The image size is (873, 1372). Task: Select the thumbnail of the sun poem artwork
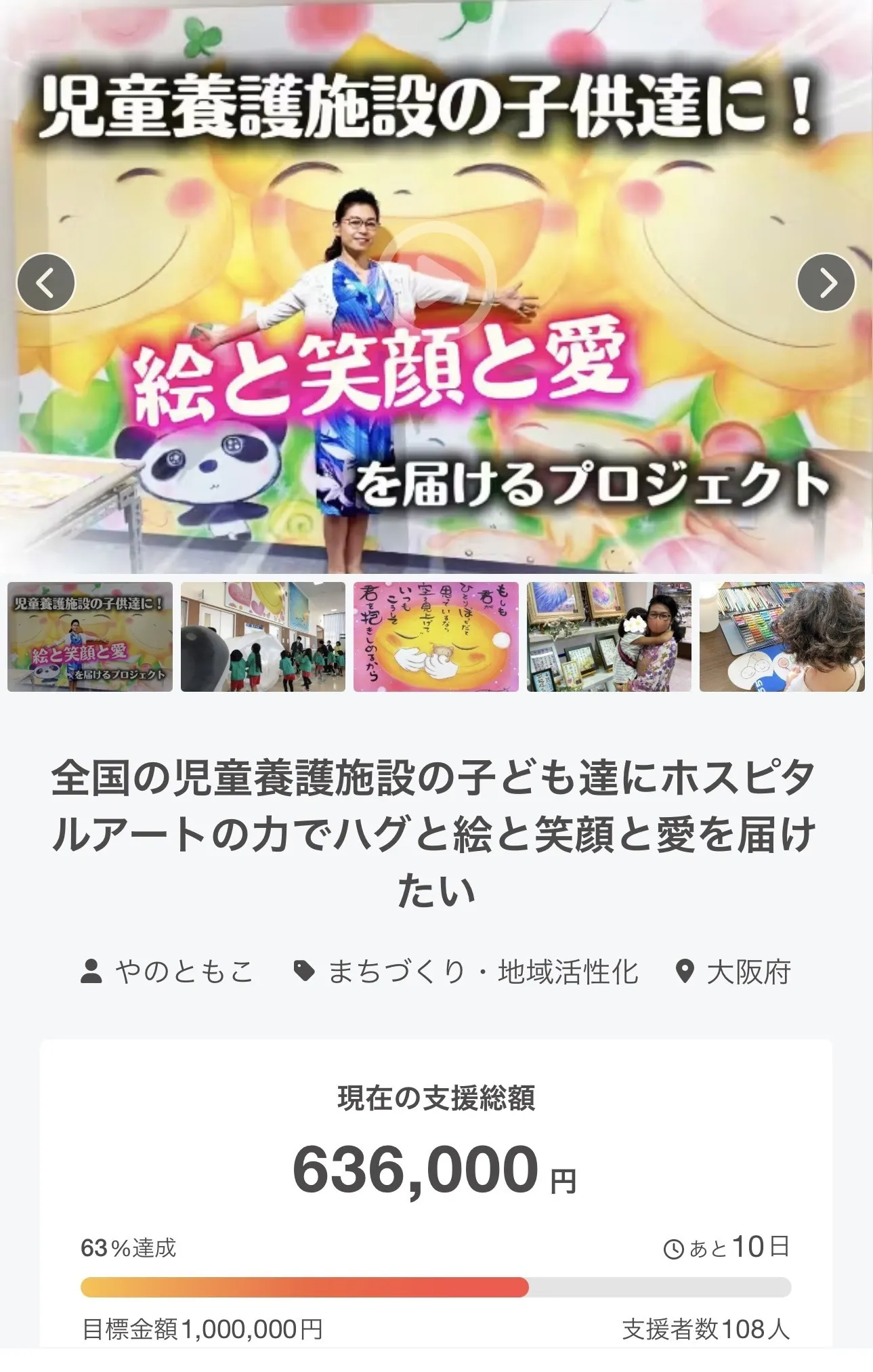pyautogui.click(x=436, y=637)
